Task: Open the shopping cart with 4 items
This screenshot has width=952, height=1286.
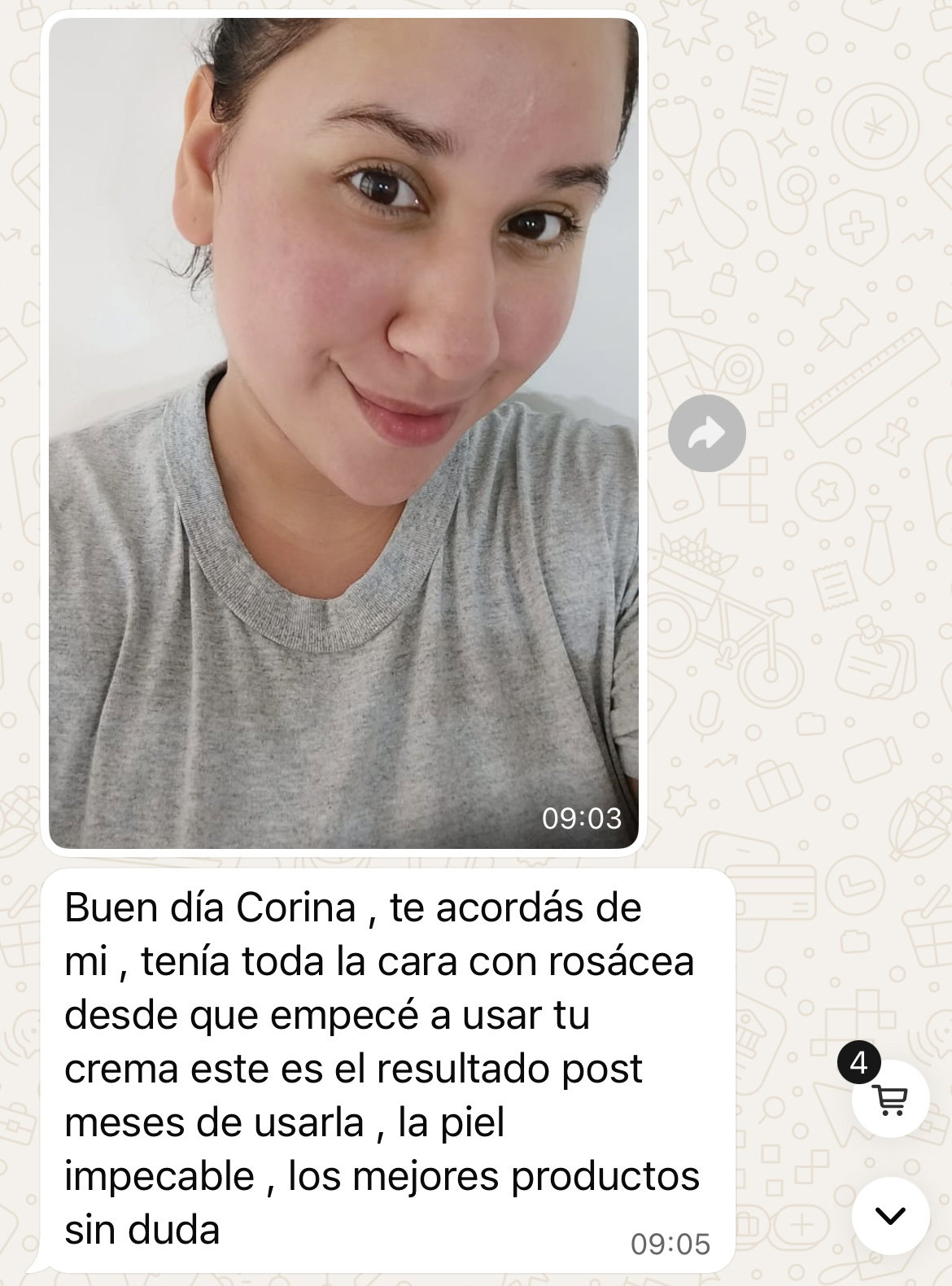Action: tap(890, 1099)
